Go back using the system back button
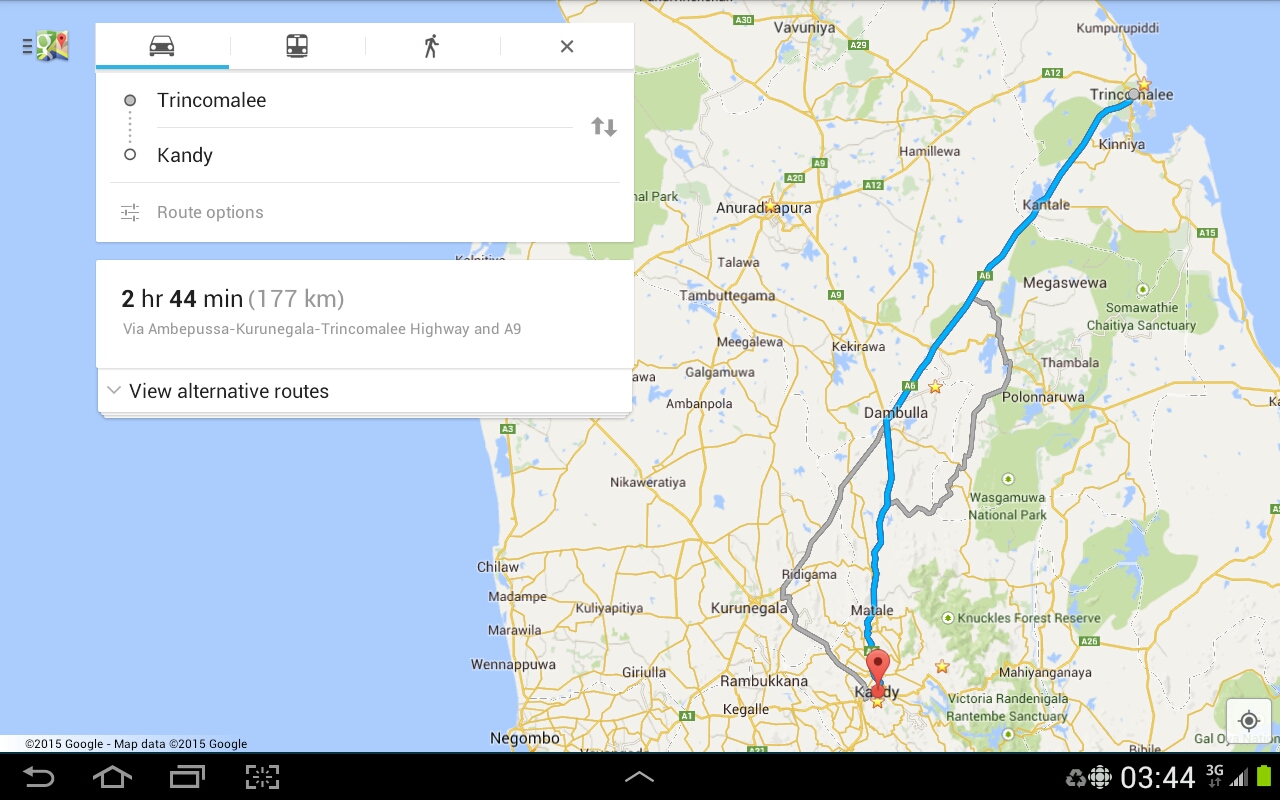Viewport: 1280px width, 800px height. point(39,777)
